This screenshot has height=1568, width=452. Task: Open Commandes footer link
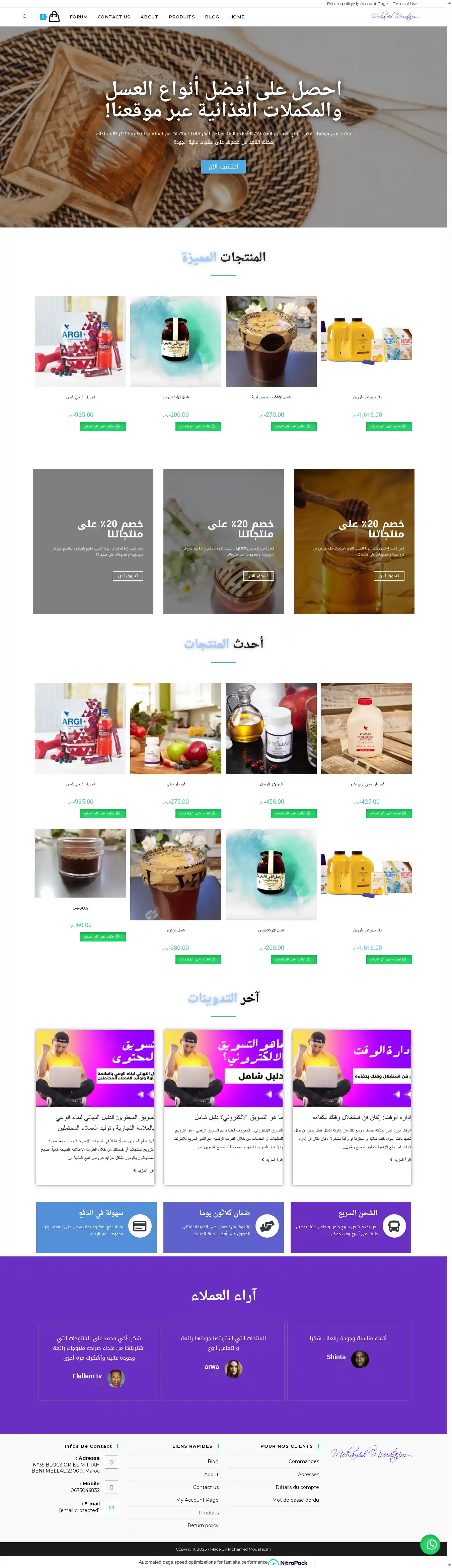pyautogui.click(x=303, y=1461)
